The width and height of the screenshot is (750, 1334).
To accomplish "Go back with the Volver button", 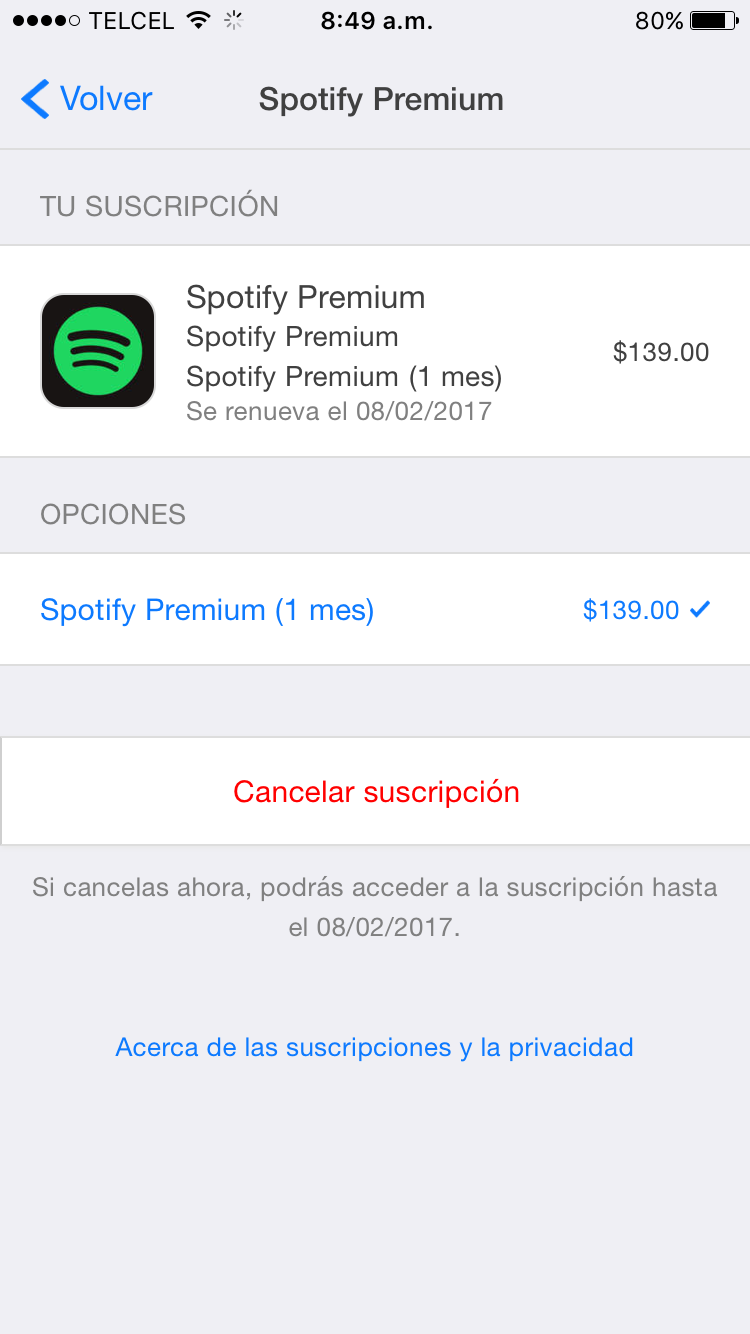I will [87, 100].
